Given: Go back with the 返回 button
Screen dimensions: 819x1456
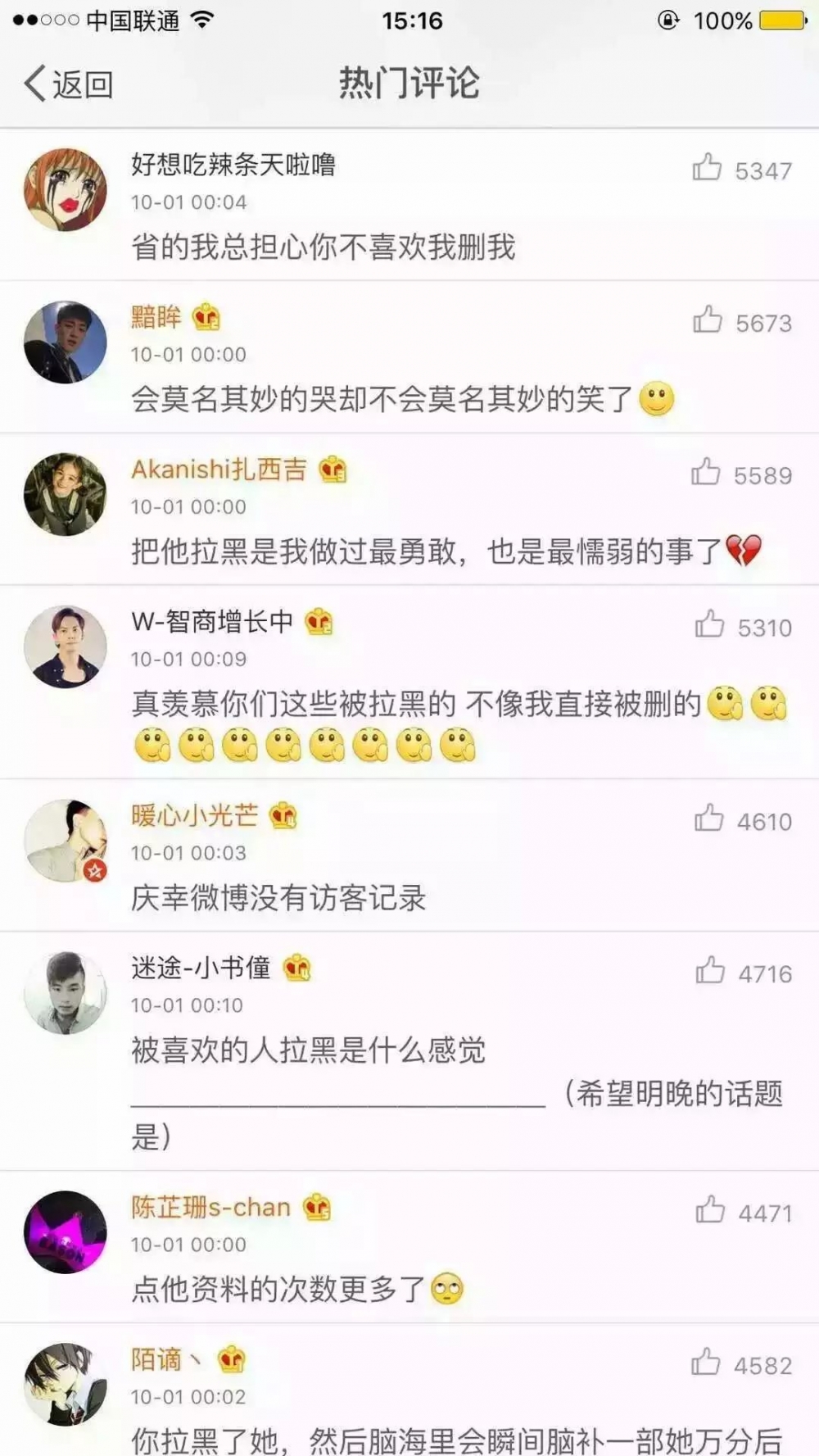Looking at the screenshot, I should pos(69,84).
